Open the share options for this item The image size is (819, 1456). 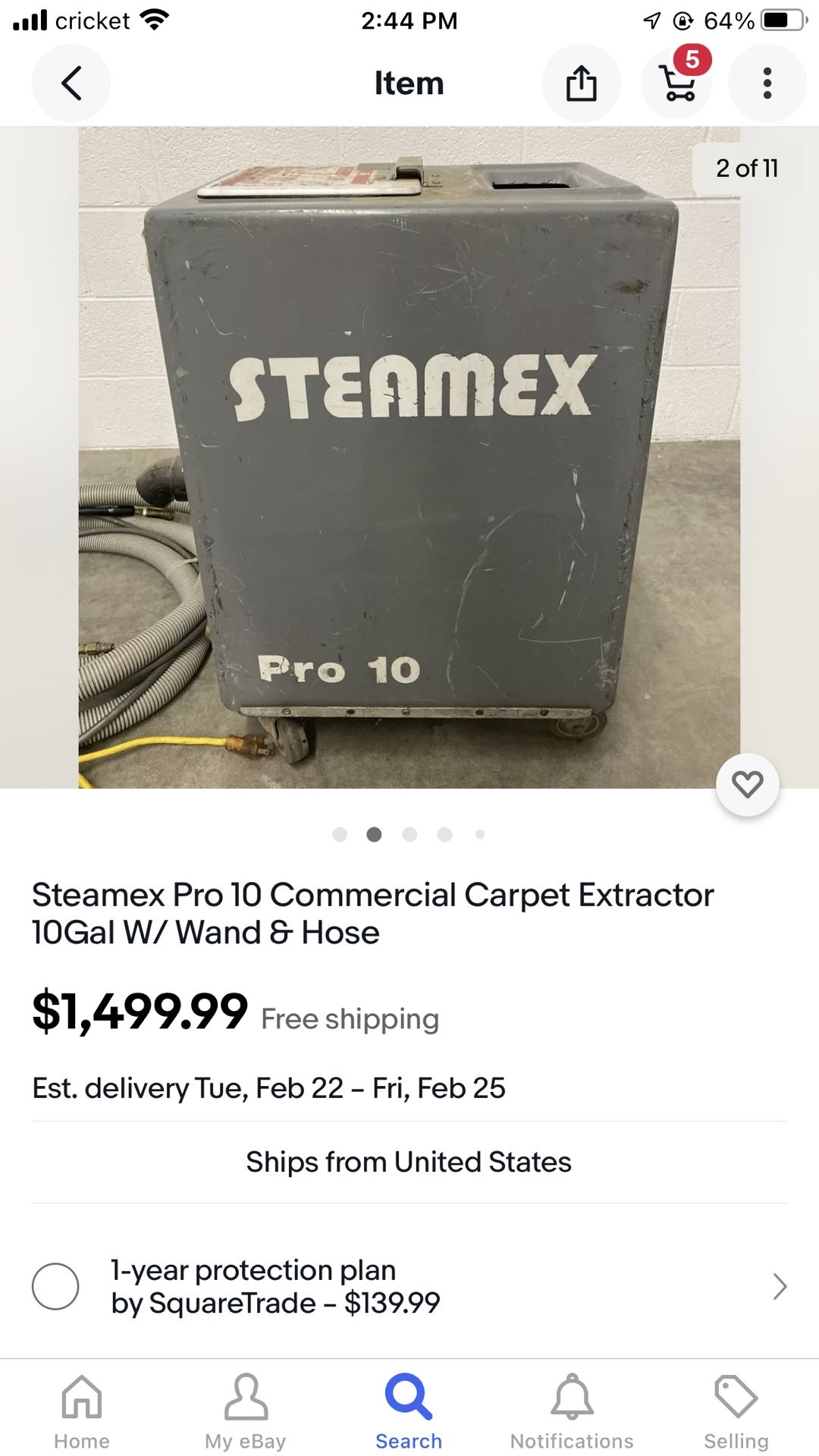581,83
